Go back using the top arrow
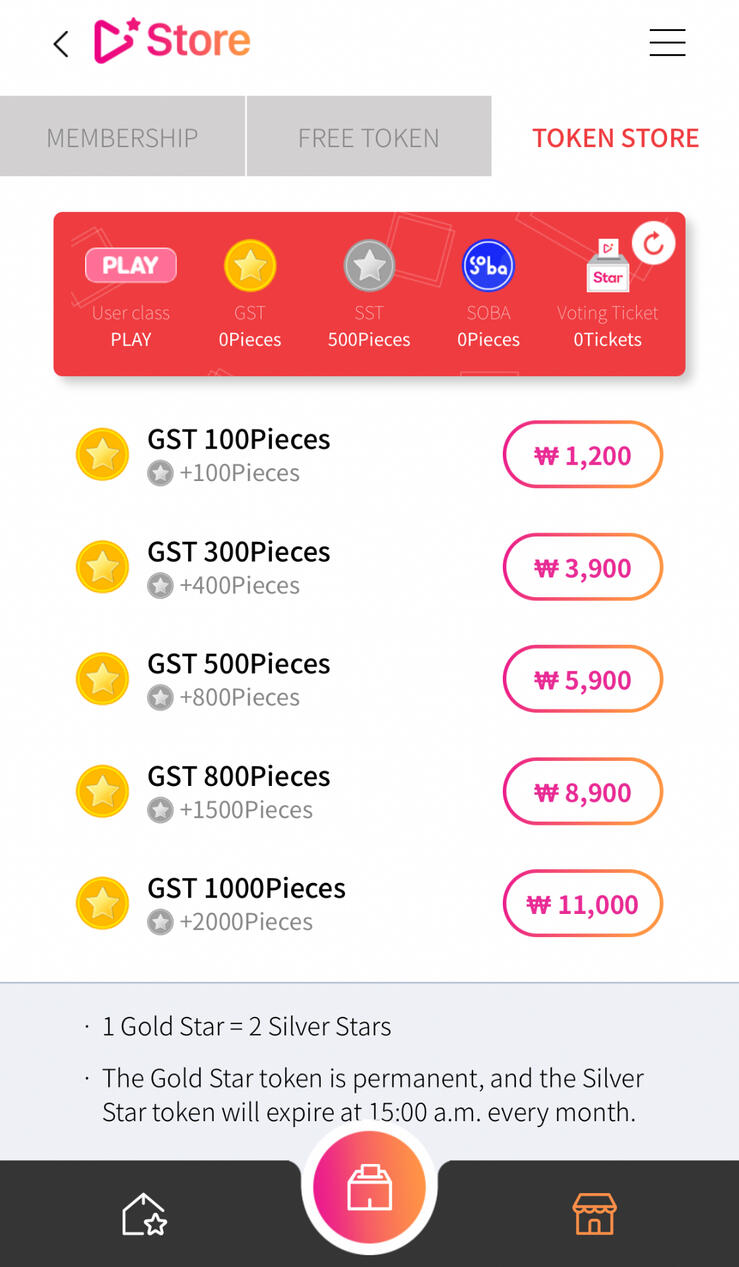Image resolution: width=739 pixels, height=1267 pixels. (61, 44)
